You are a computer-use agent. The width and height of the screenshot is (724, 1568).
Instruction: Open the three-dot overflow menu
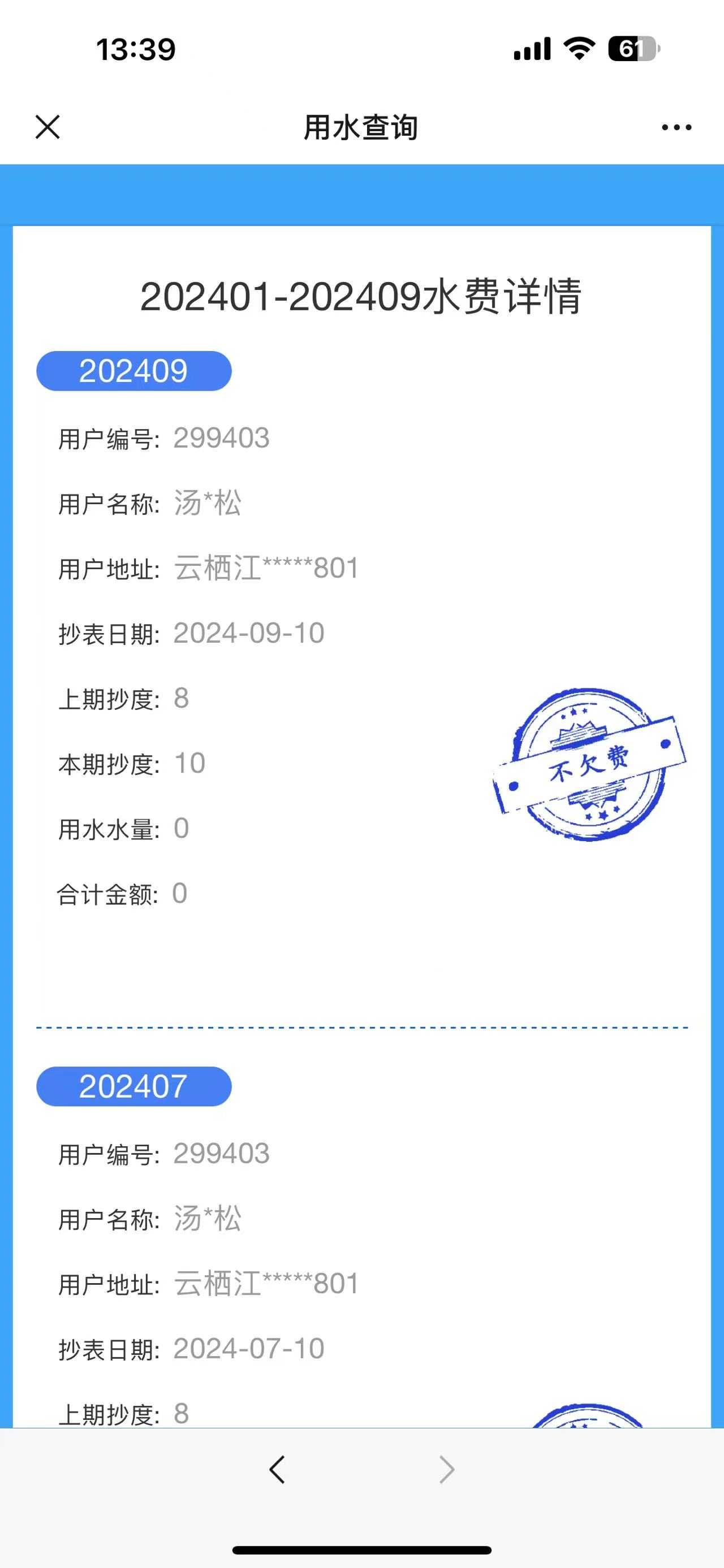(x=676, y=127)
